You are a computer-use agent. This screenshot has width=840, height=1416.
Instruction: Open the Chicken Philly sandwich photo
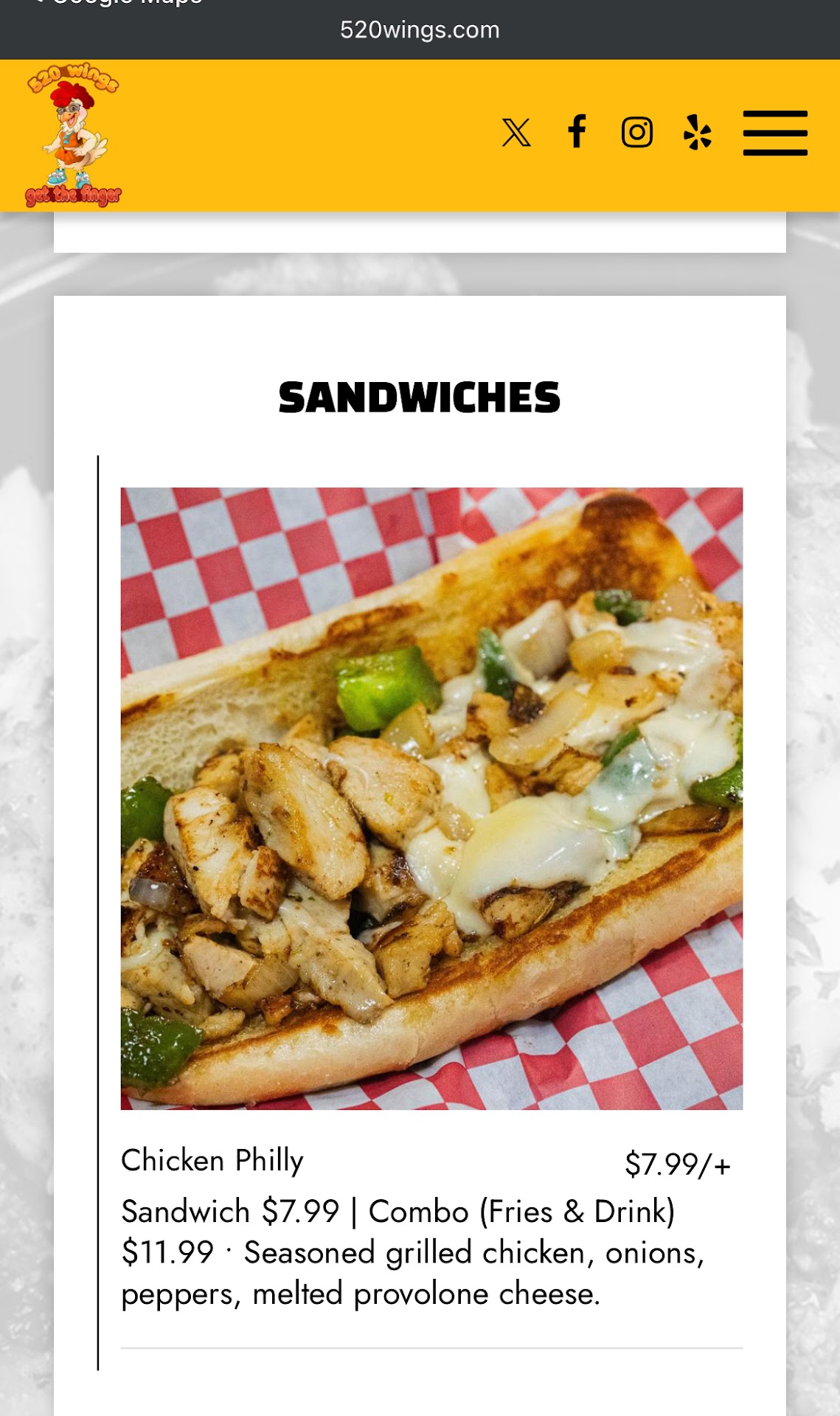(x=431, y=798)
